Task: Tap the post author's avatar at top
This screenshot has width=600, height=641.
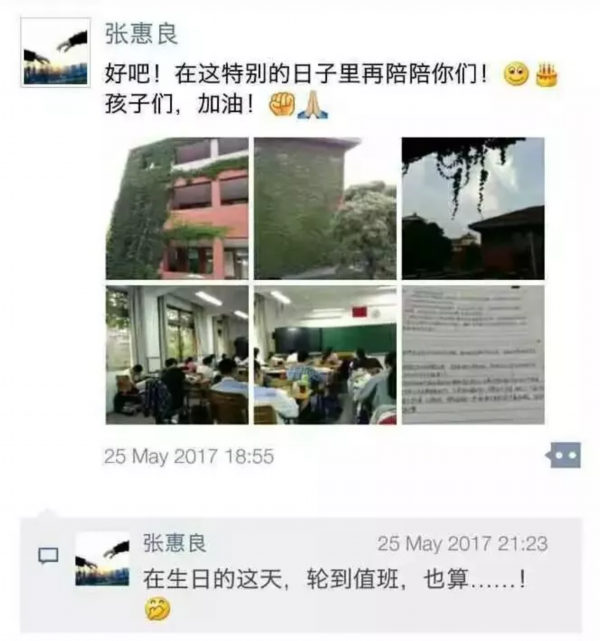Action: [55, 55]
